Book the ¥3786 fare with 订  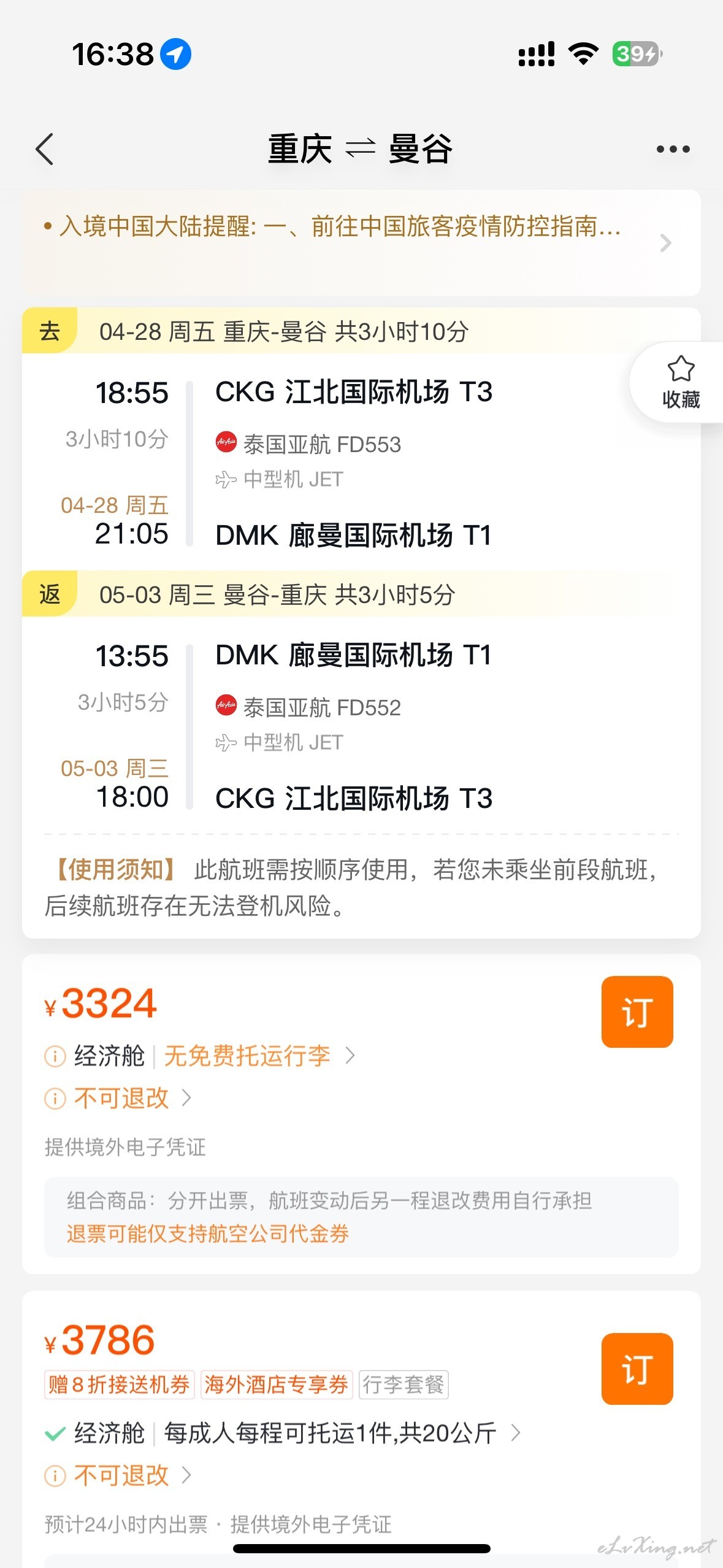pyautogui.click(x=637, y=1369)
